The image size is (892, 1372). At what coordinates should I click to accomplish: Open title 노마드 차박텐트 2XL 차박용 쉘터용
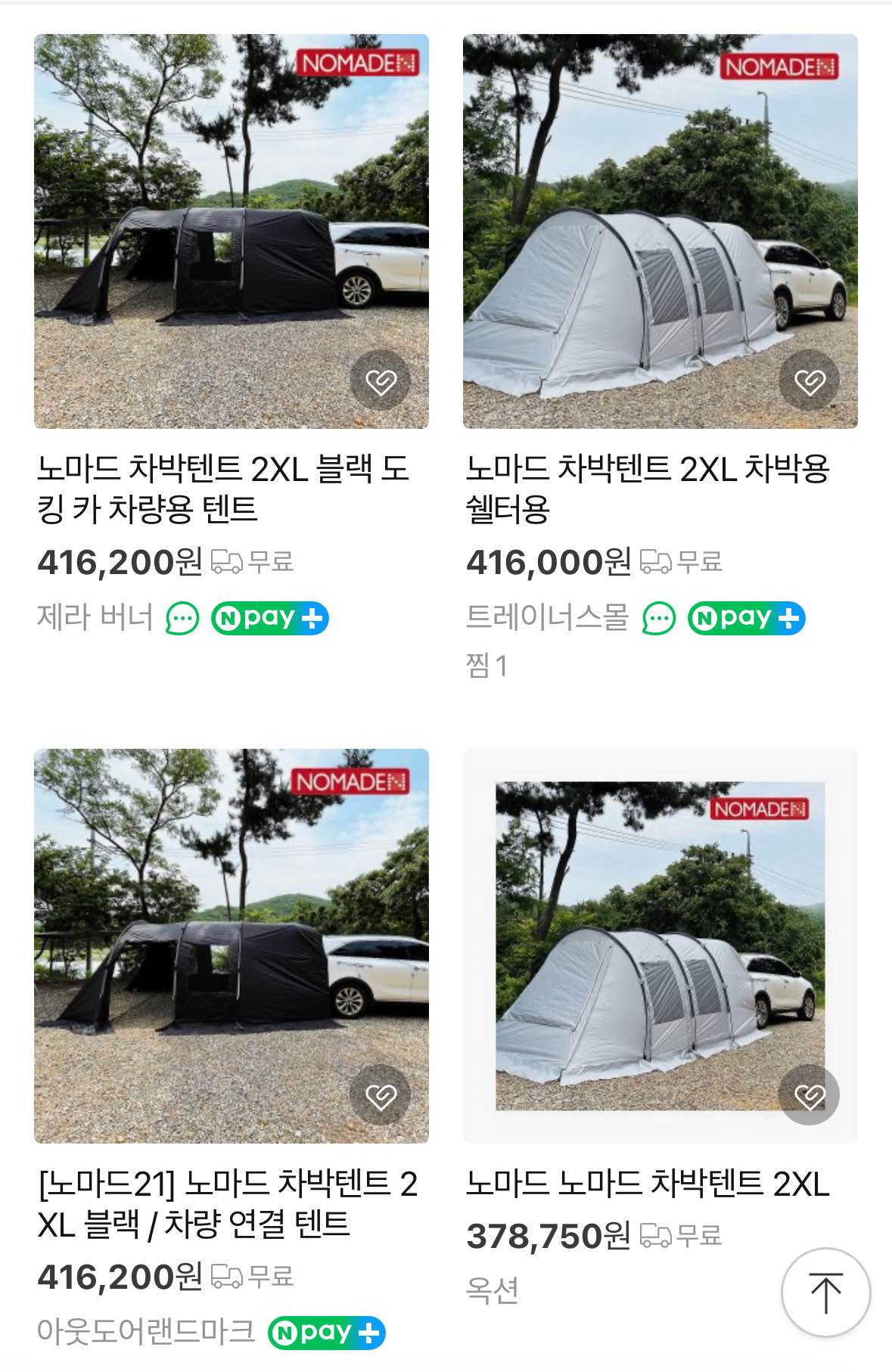(648, 489)
